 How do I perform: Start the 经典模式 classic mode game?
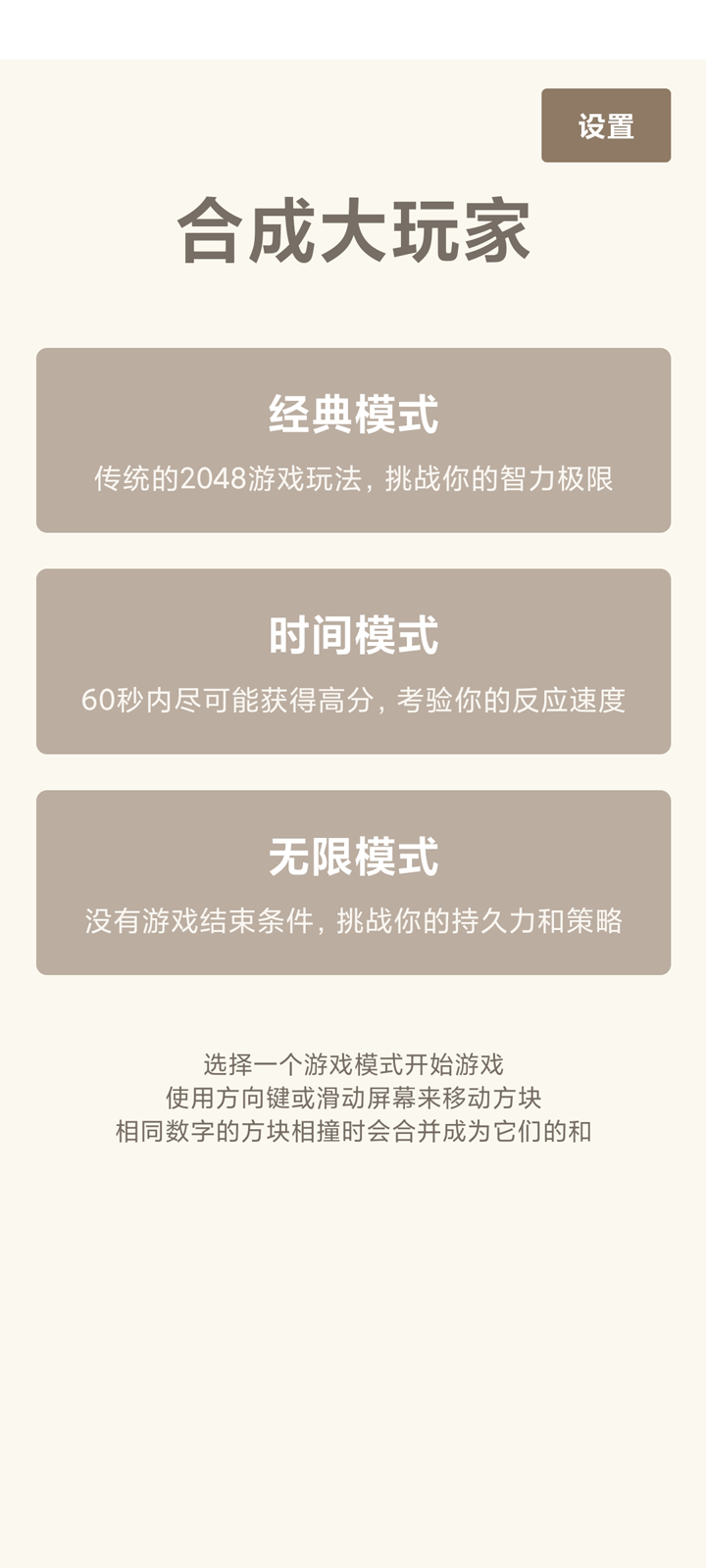click(353, 440)
